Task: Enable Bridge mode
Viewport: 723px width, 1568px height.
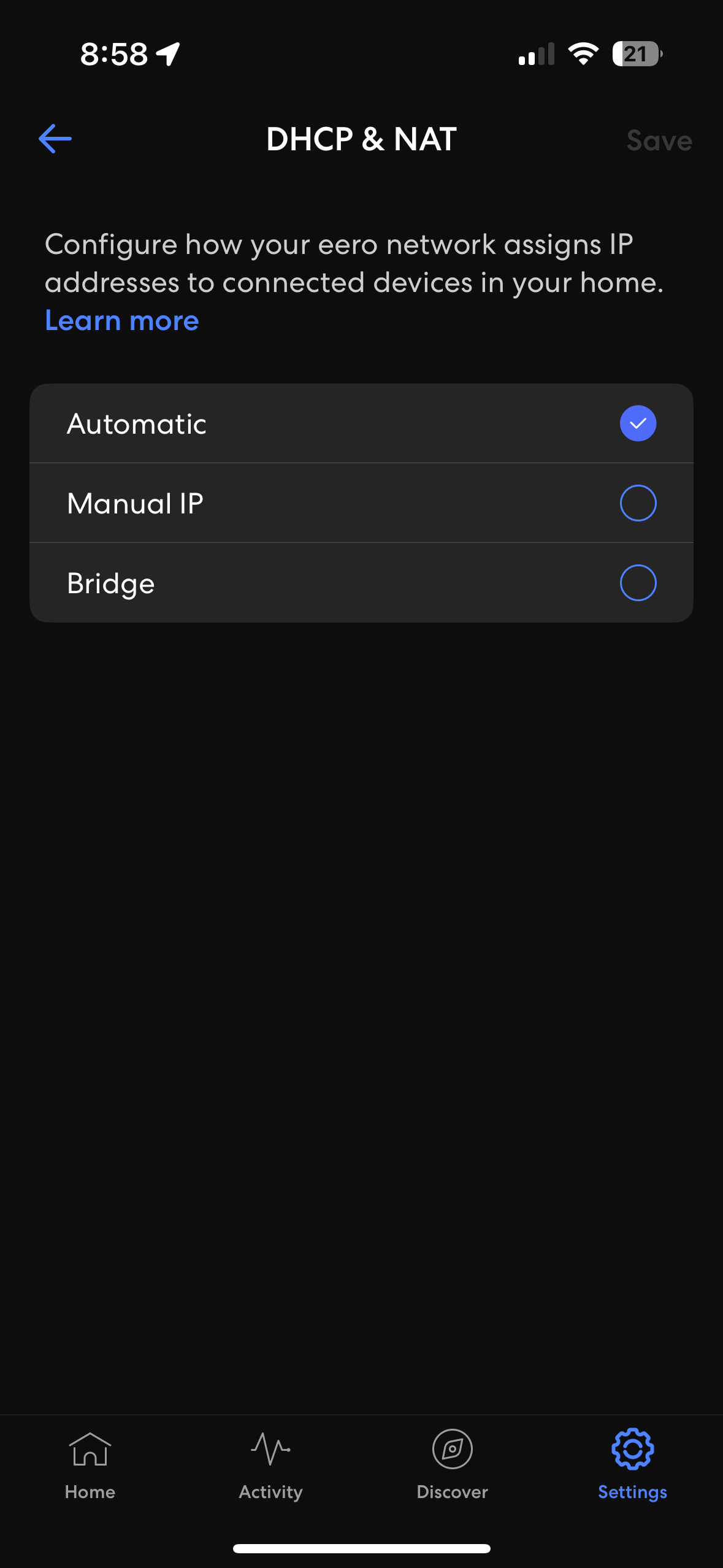Action: [362, 582]
